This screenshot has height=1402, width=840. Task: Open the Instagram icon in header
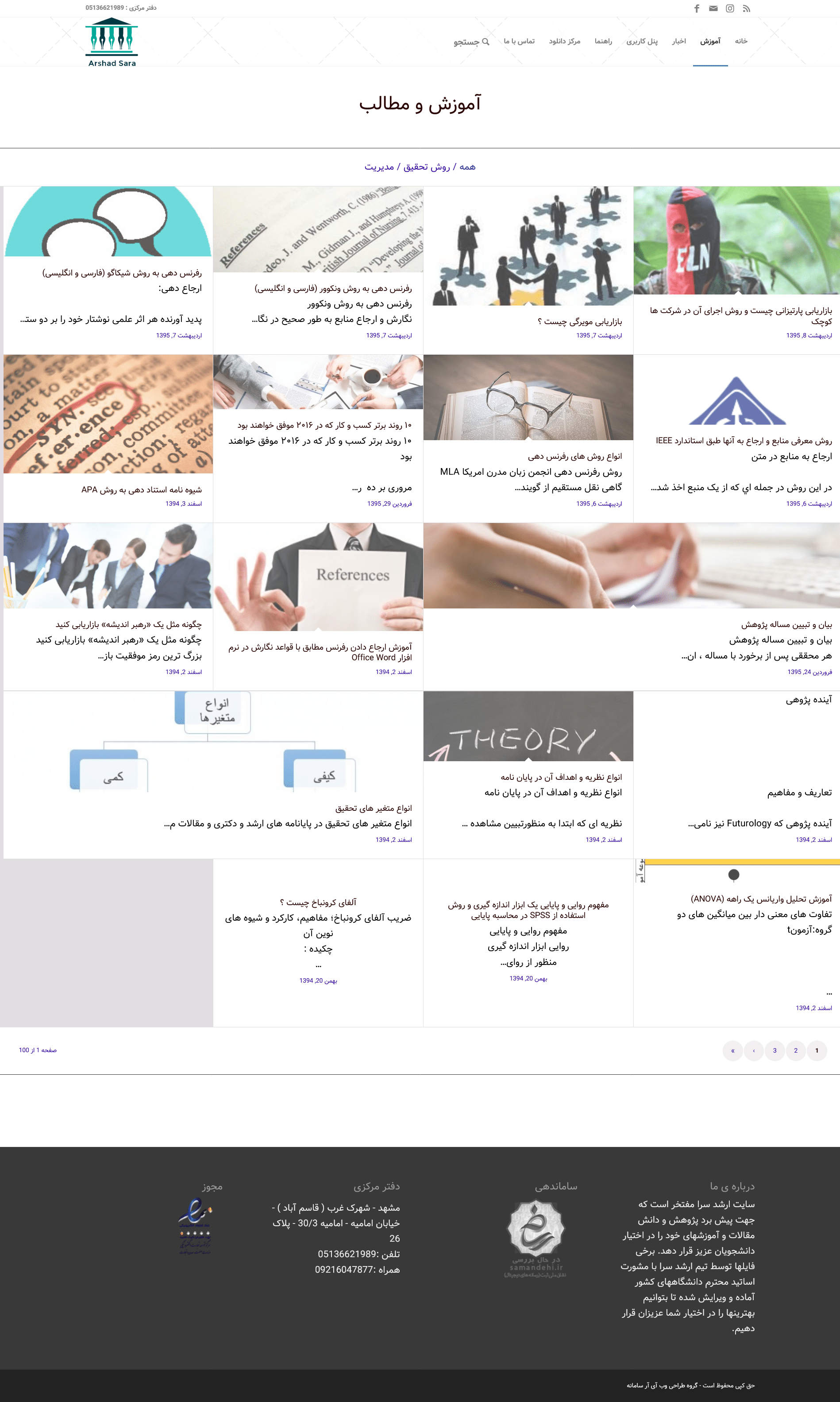pos(730,8)
